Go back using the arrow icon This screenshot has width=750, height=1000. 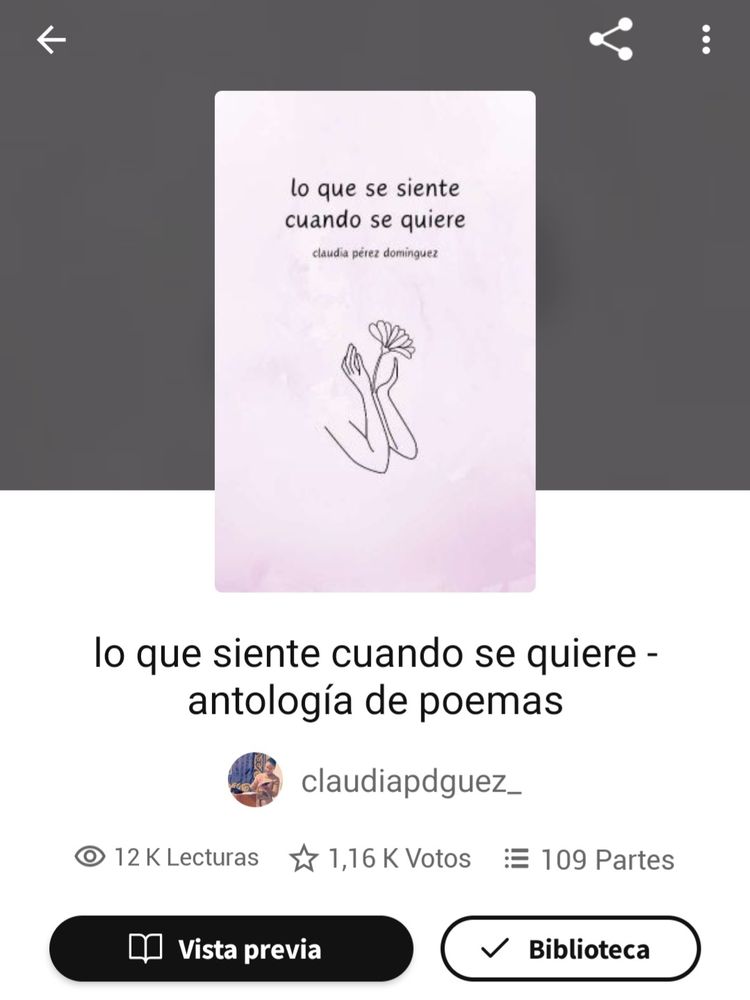(x=51, y=40)
